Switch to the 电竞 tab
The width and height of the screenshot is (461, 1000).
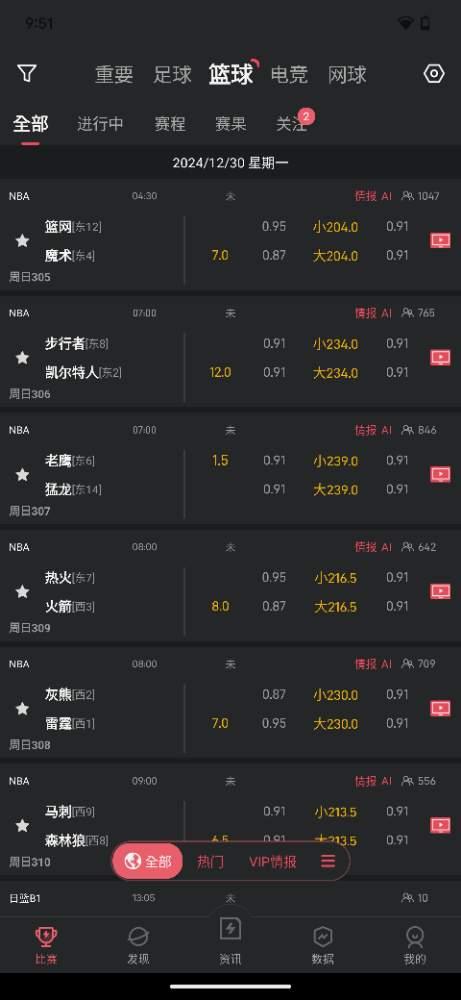[x=289, y=75]
